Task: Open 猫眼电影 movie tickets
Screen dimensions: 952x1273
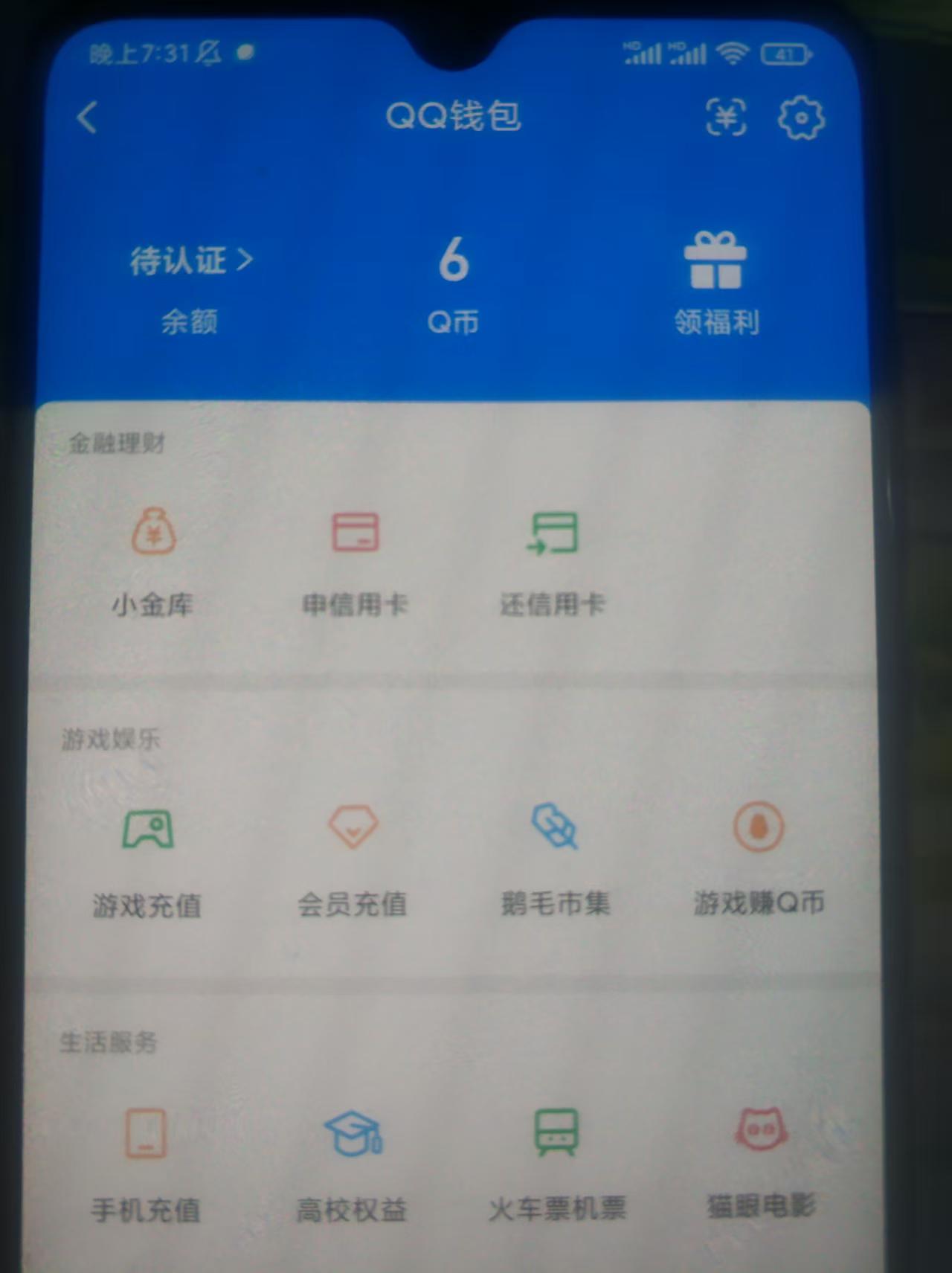Action: [x=759, y=1164]
